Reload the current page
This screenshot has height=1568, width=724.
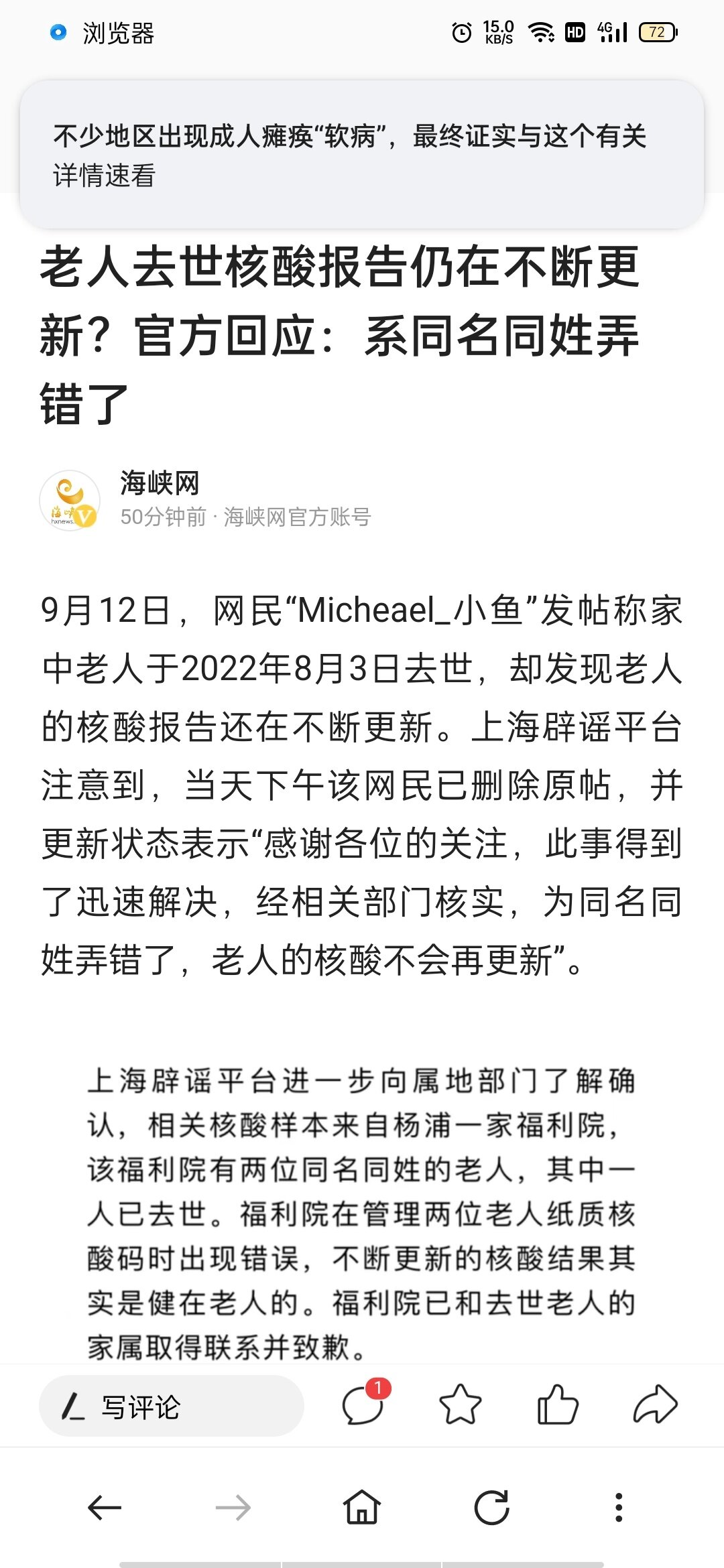pyautogui.click(x=491, y=1508)
